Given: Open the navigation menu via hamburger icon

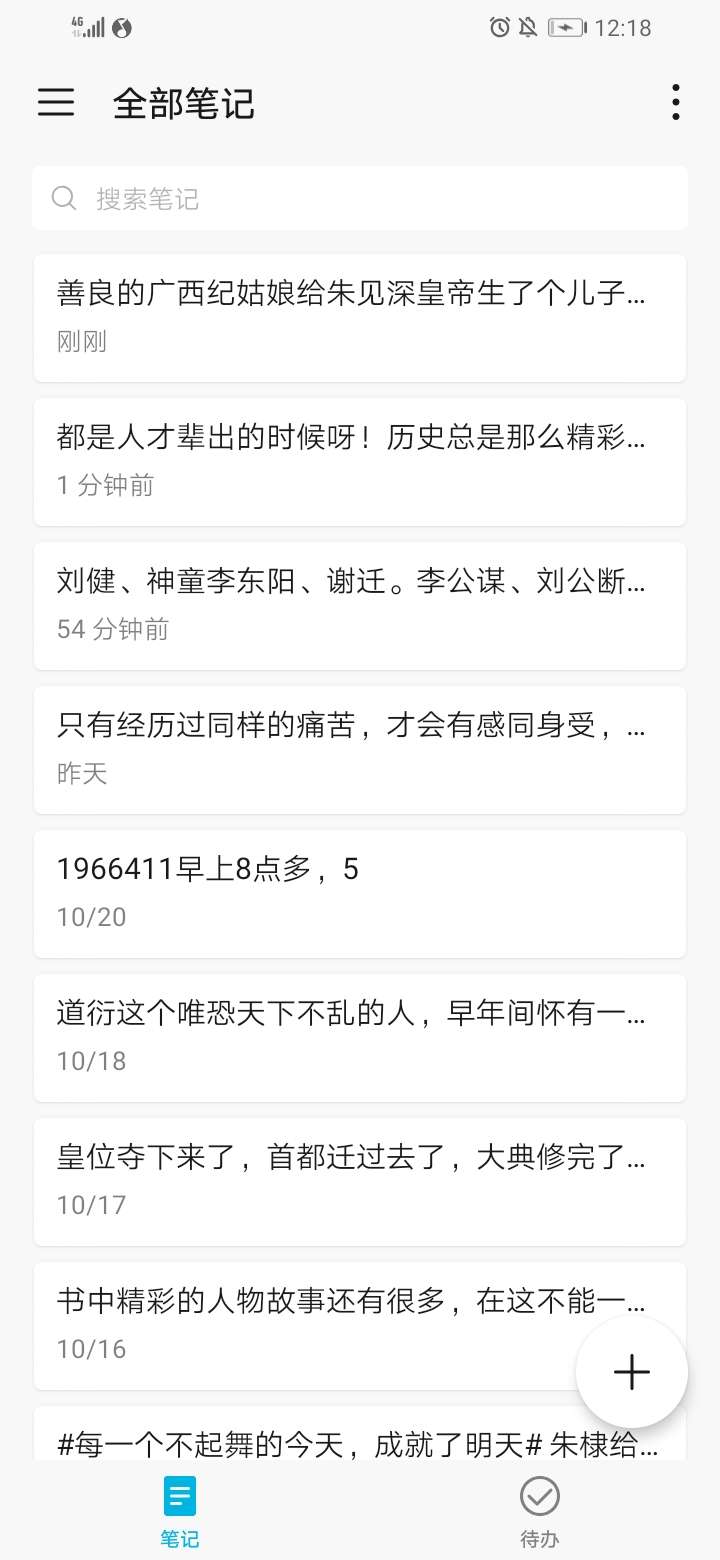Looking at the screenshot, I should tap(55, 103).
